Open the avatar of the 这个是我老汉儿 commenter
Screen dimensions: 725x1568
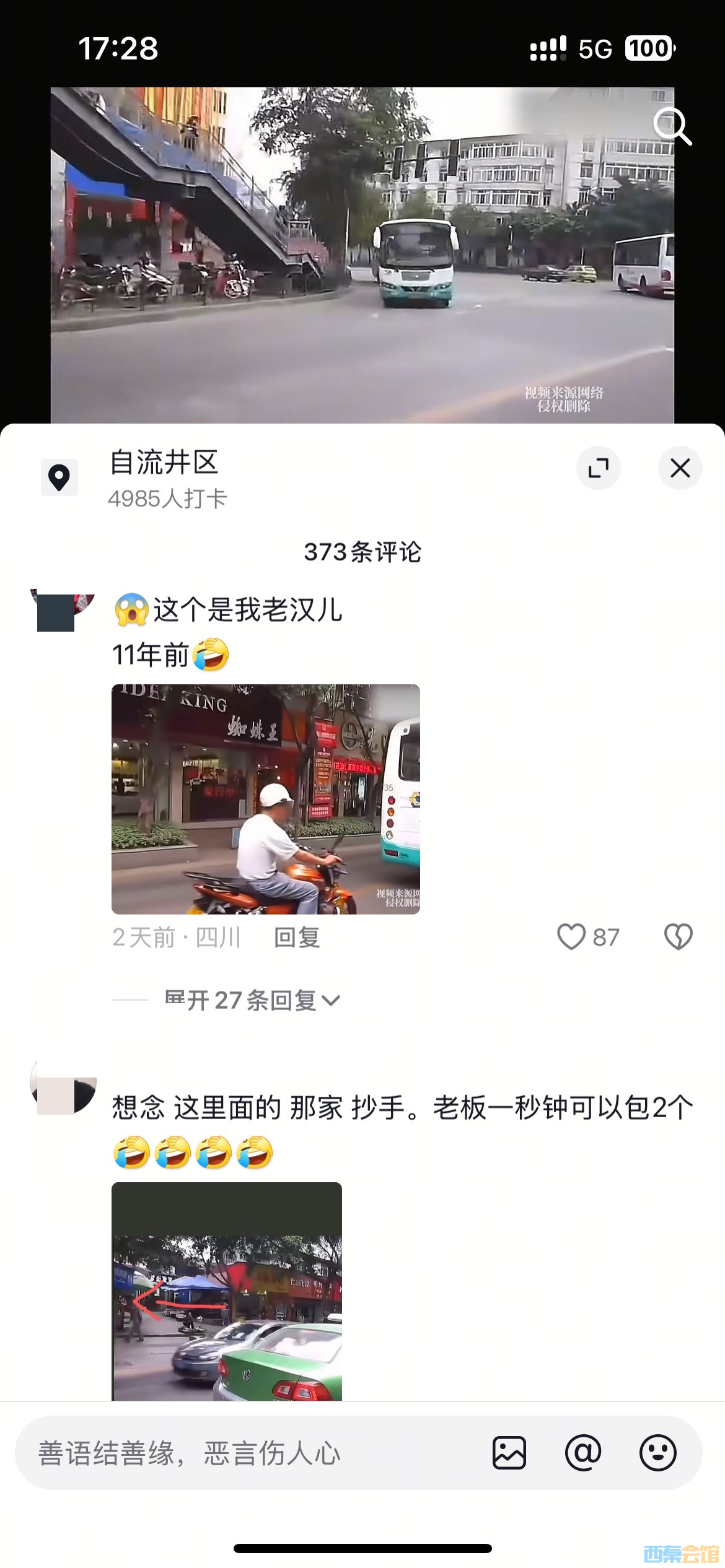click(x=63, y=611)
